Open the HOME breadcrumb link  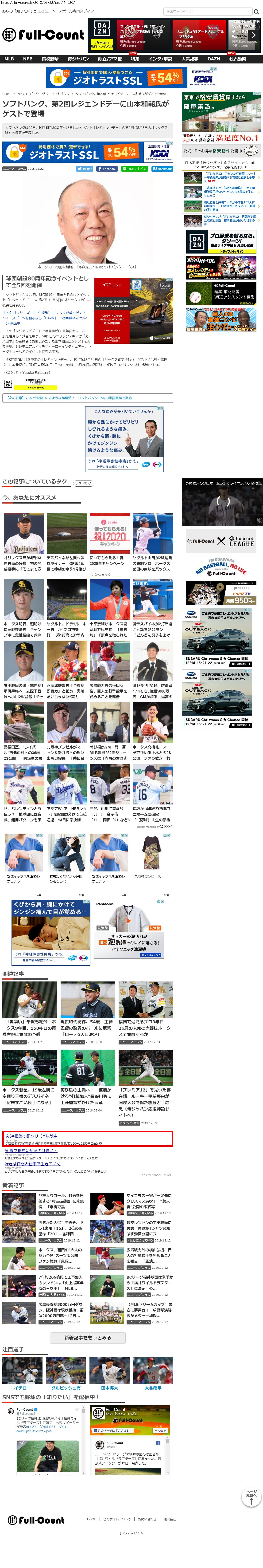pyautogui.click(x=7, y=94)
